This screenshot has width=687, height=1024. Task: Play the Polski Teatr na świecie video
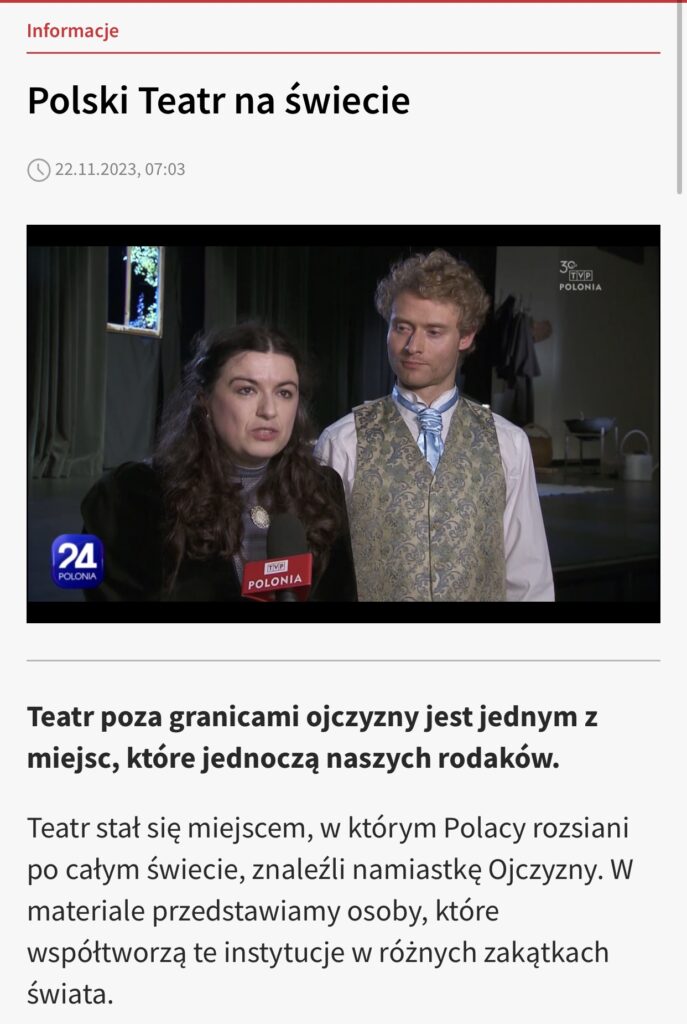click(x=343, y=423)
